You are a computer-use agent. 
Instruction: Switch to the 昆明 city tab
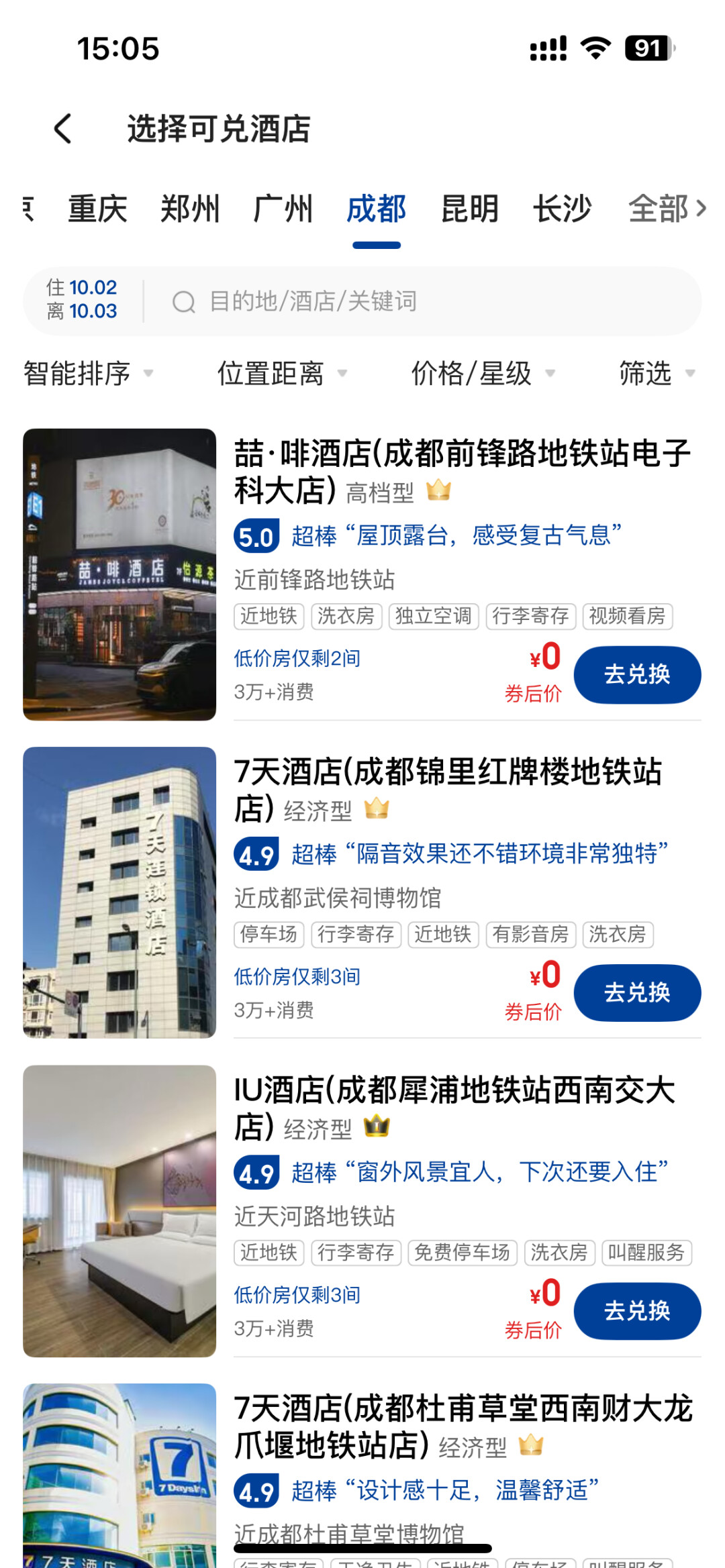pos(469,209)
